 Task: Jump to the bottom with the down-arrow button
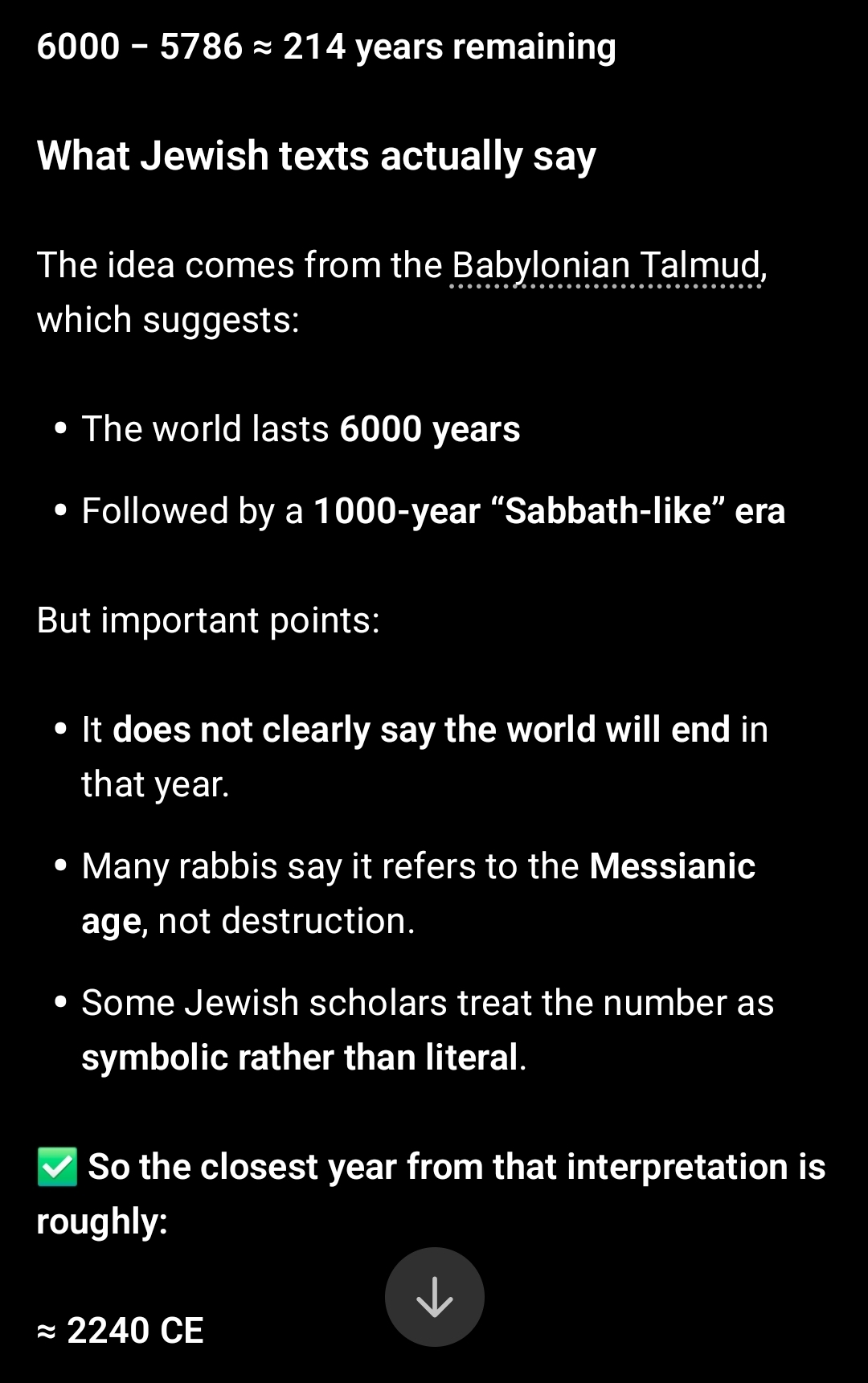(x=434, y=1296)
